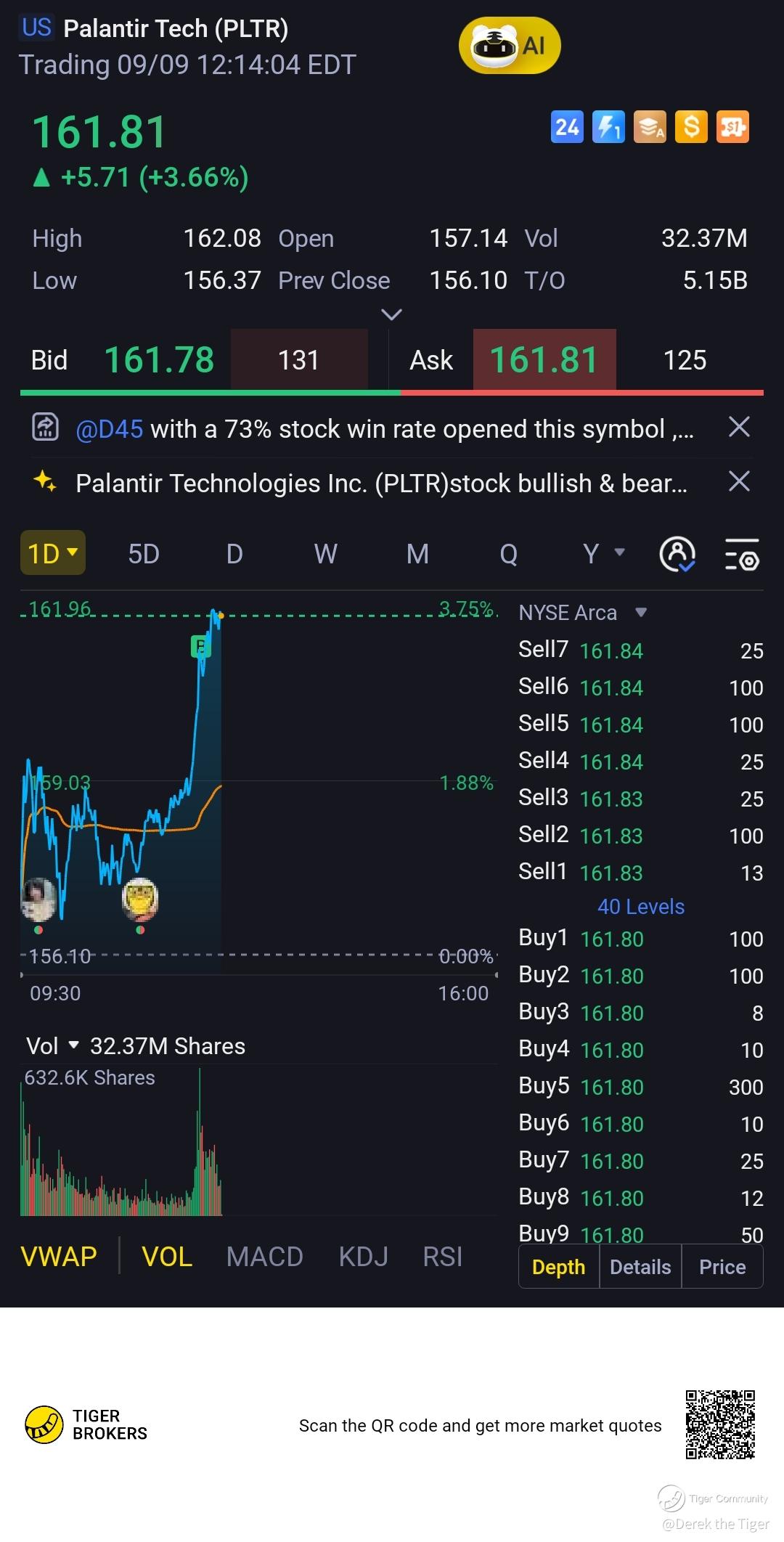This screenshot has width=784, height=1542.
Task: Switch chart to 5D view
Action: [143, 554]
